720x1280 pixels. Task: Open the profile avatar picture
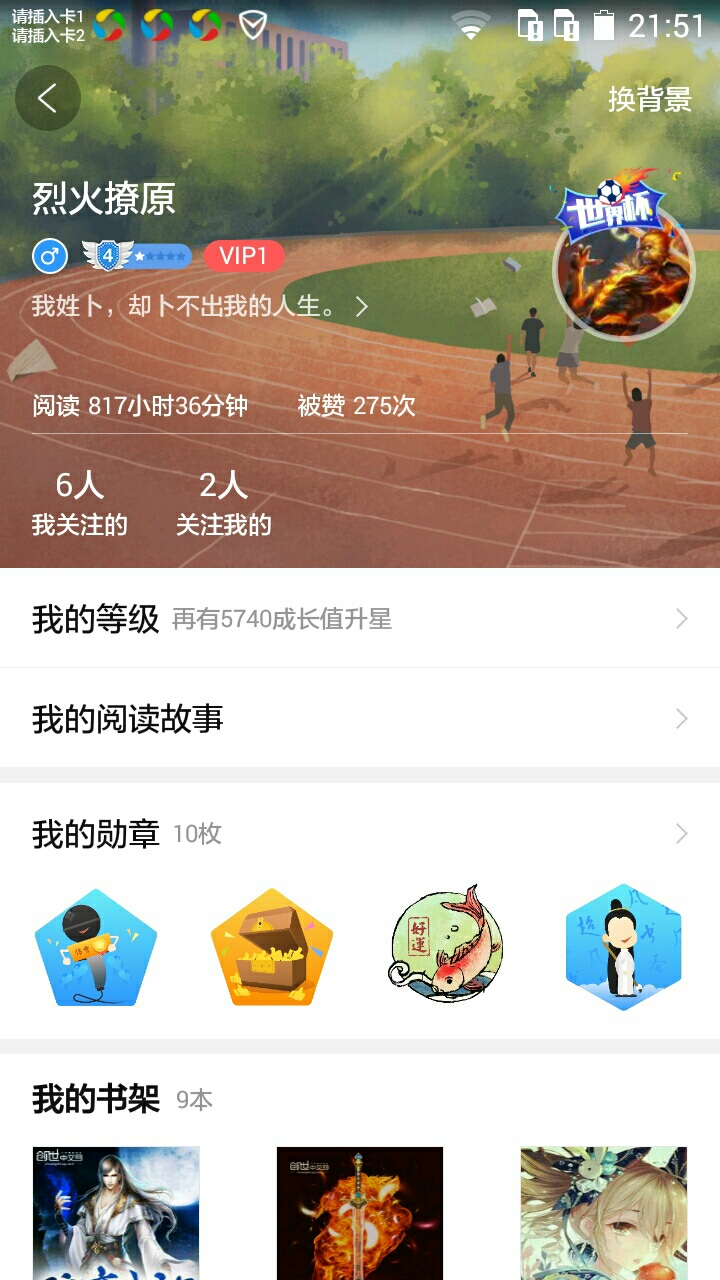pos(623,270)
